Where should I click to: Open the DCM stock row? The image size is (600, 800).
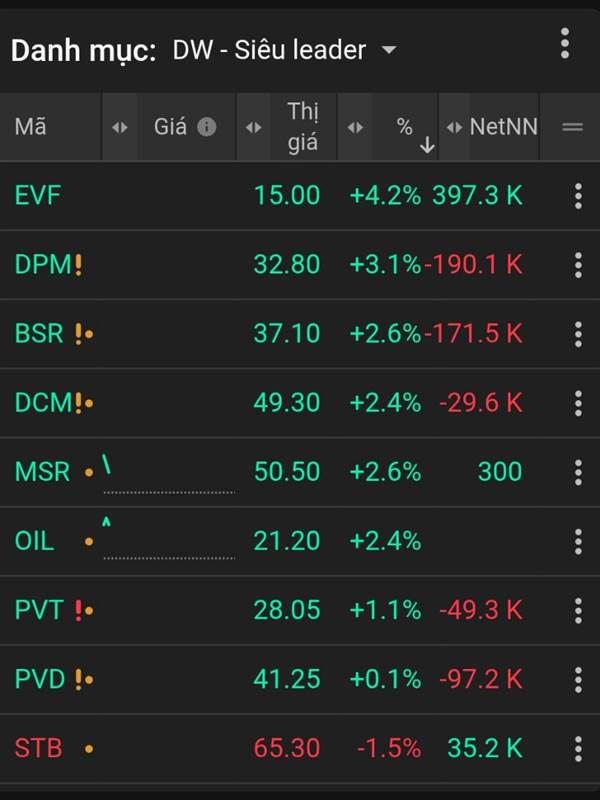tap(42, 402)
